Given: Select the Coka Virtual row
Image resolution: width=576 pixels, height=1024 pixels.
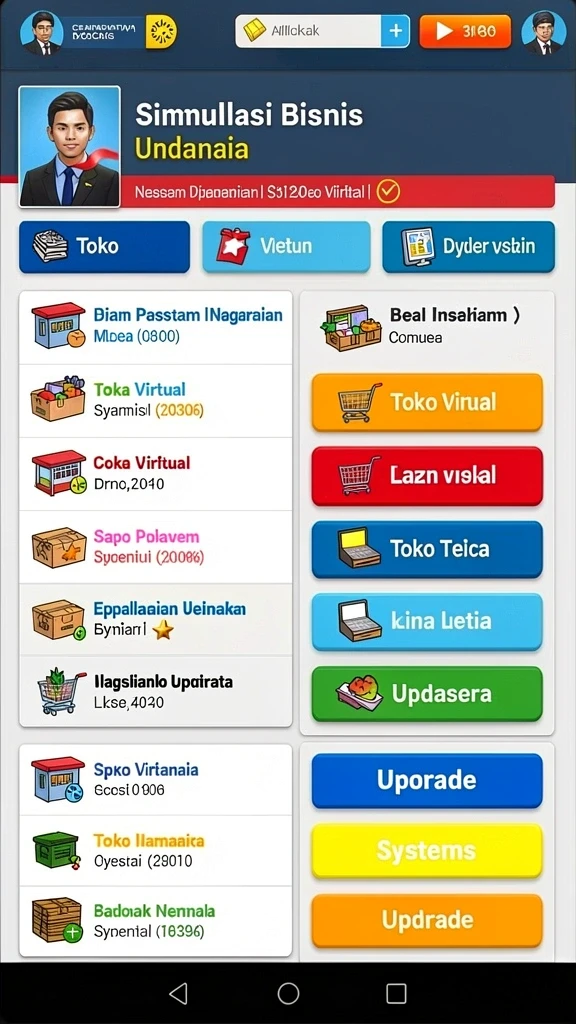Looking at the screenshot, I should (x=155, y=473).
